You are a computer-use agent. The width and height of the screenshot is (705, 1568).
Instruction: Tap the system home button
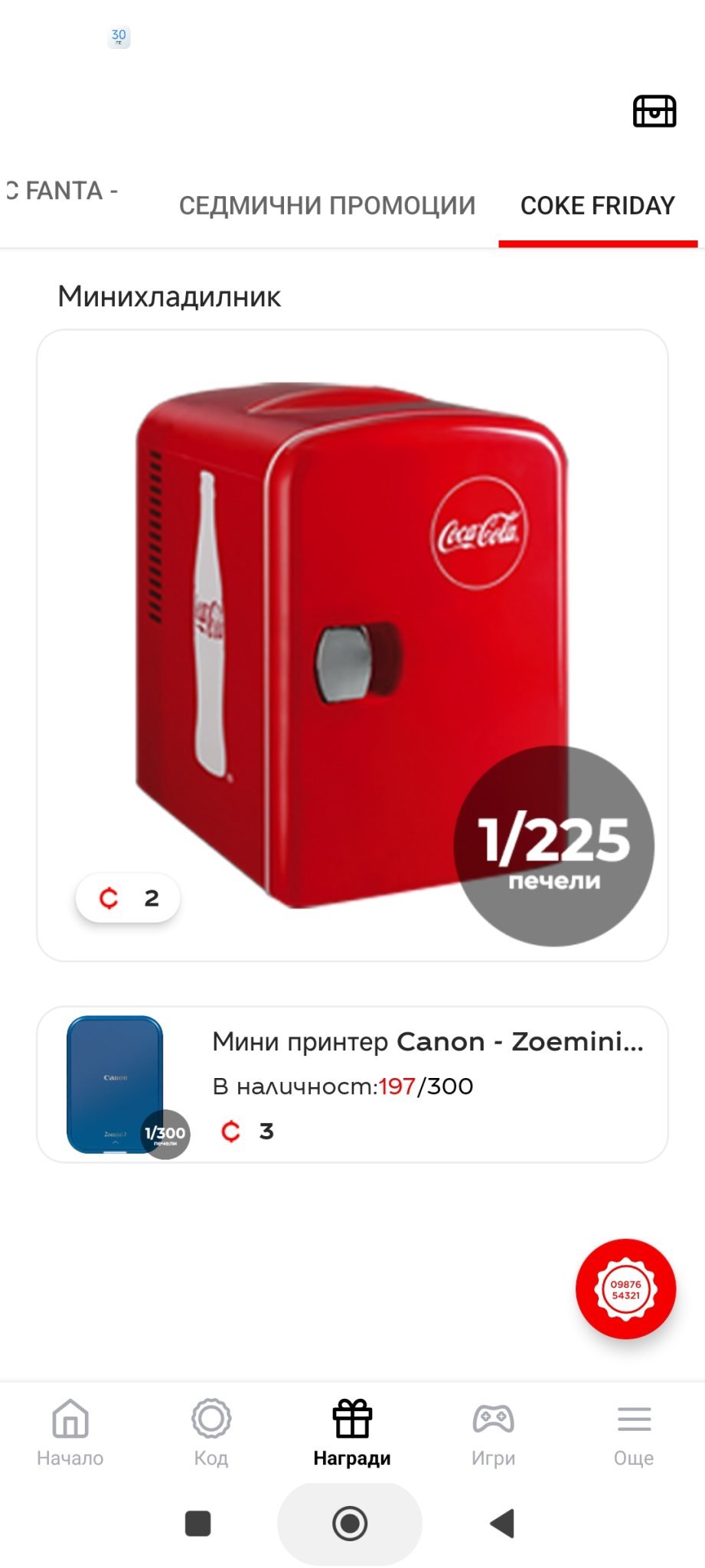(x=350, y=1524)
